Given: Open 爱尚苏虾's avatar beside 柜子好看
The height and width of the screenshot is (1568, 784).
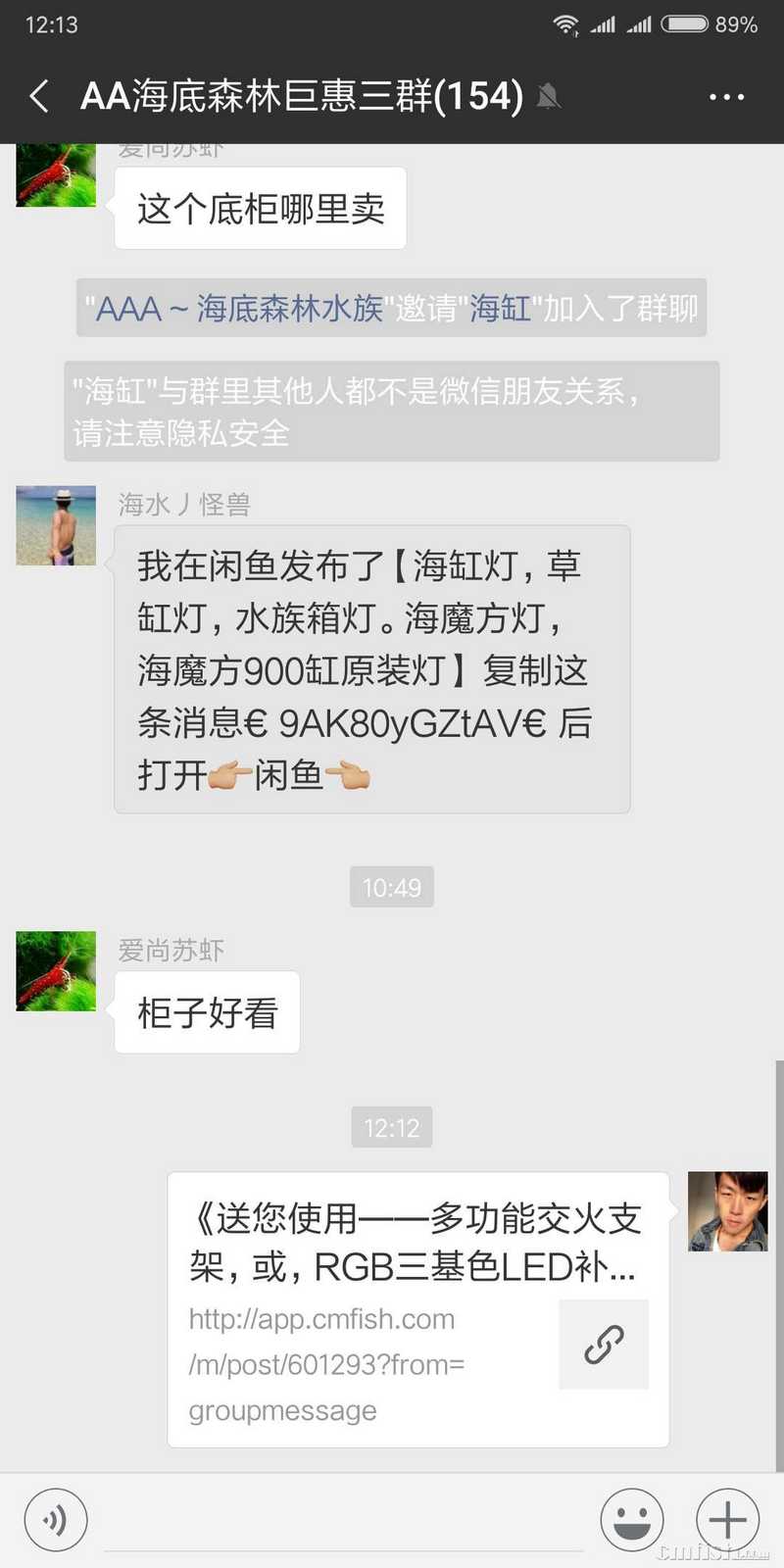Looking at the screenshot, I should (56, 970).
